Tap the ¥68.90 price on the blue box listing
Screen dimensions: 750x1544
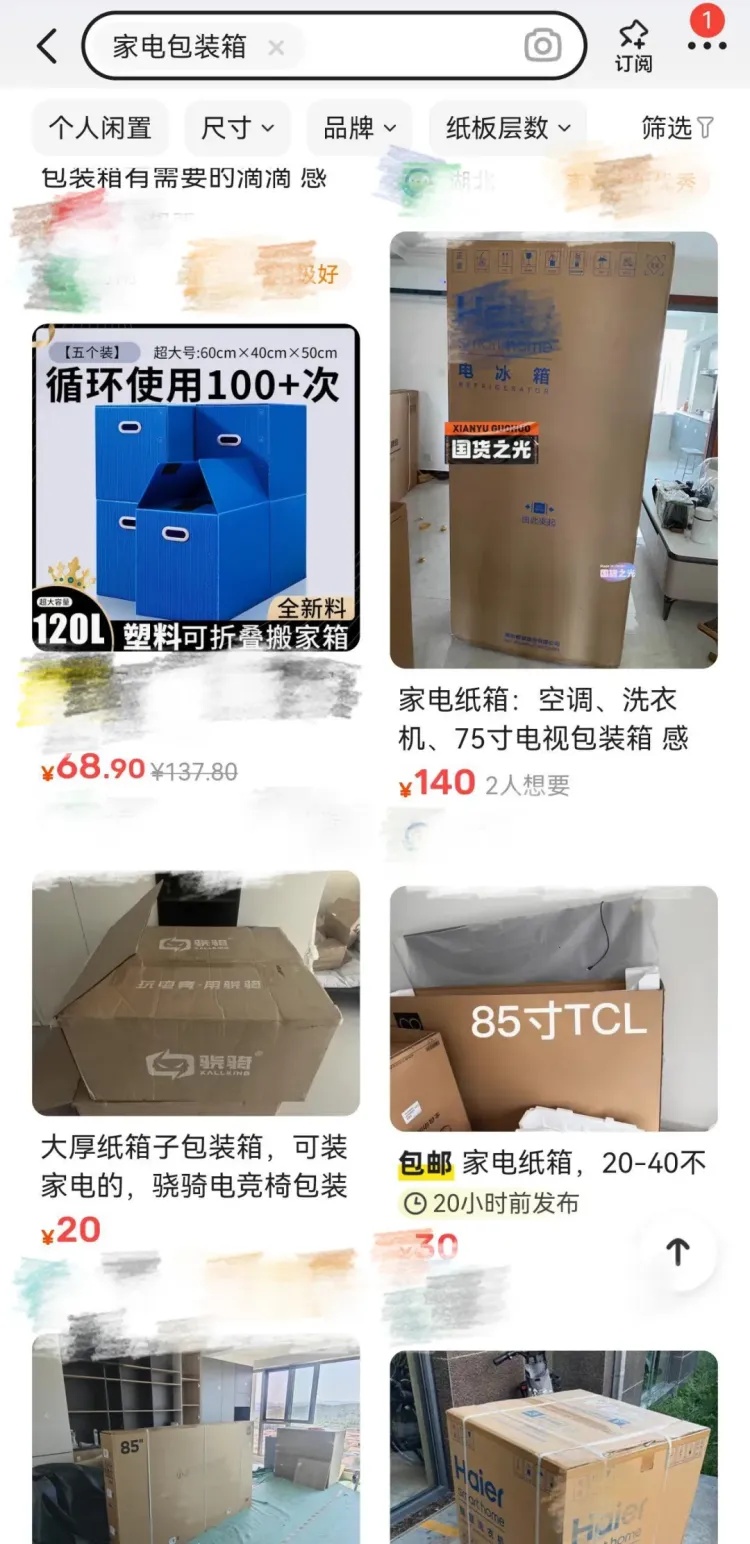90,771
